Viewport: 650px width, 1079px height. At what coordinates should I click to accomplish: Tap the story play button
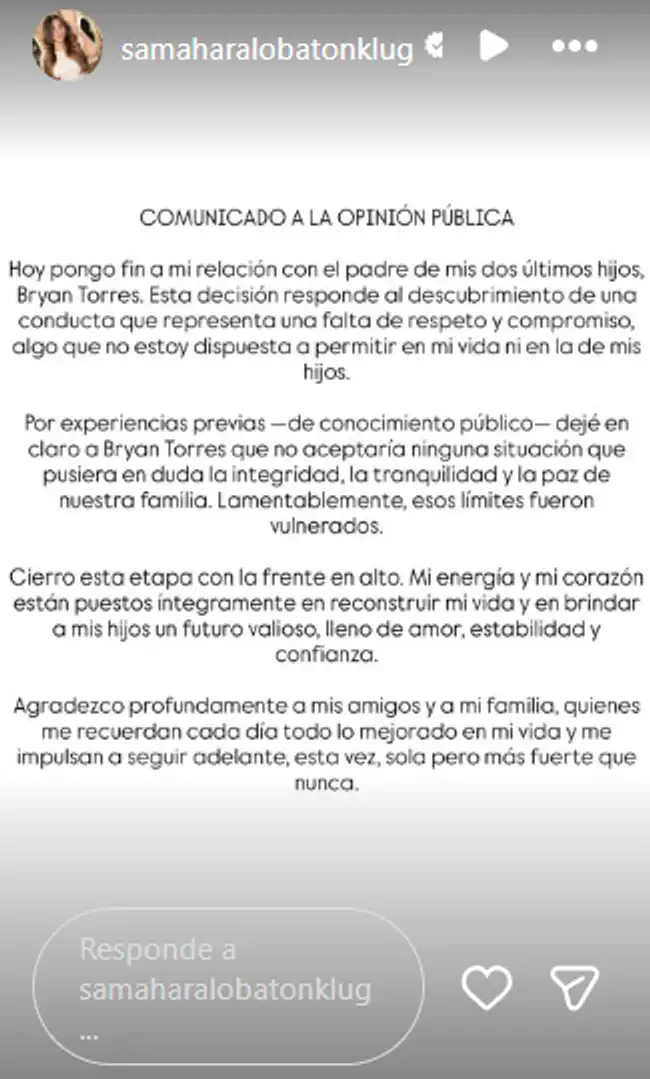coord(493,44)
